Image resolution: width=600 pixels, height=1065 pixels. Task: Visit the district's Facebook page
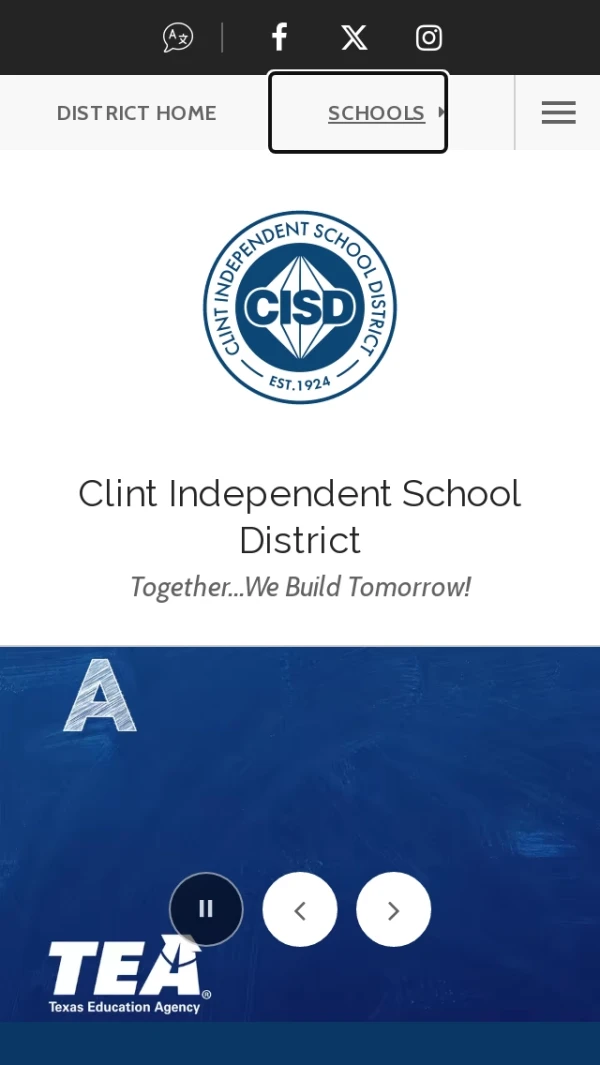(x=279, y=38)
